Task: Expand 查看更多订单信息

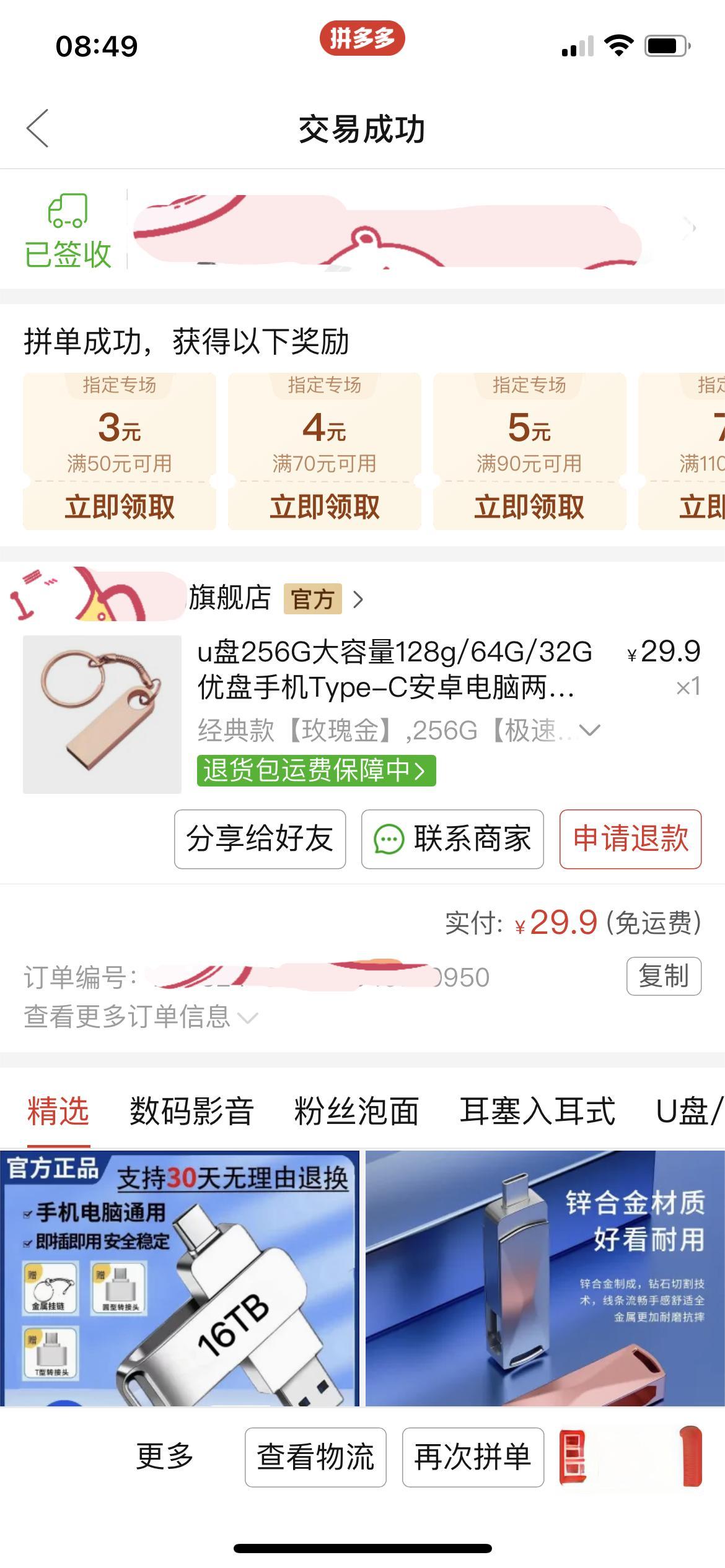Action: pyautogui.click(x=141, y=1017)
